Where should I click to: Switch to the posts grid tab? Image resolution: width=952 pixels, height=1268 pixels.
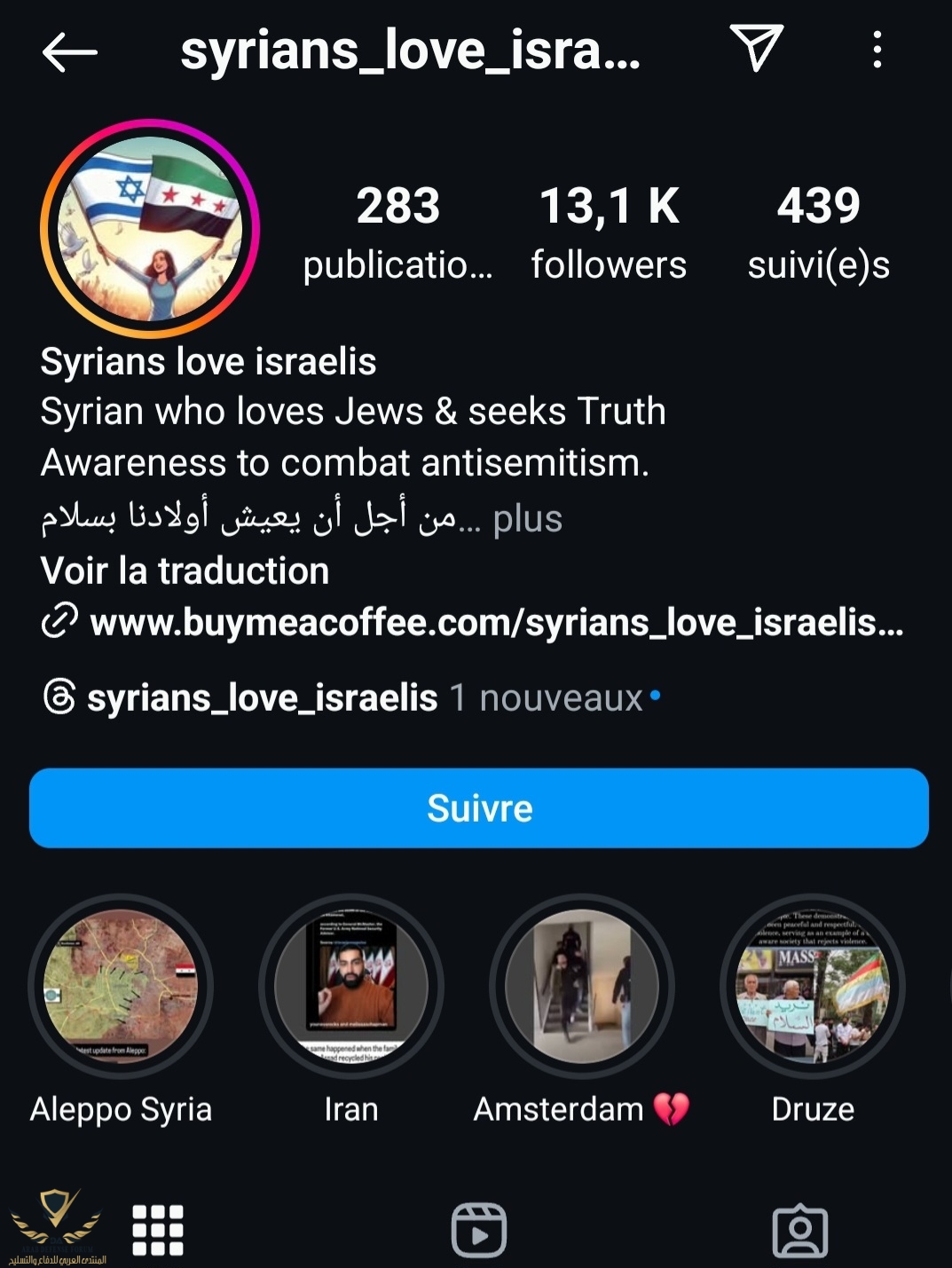(x=158, y=1230)
